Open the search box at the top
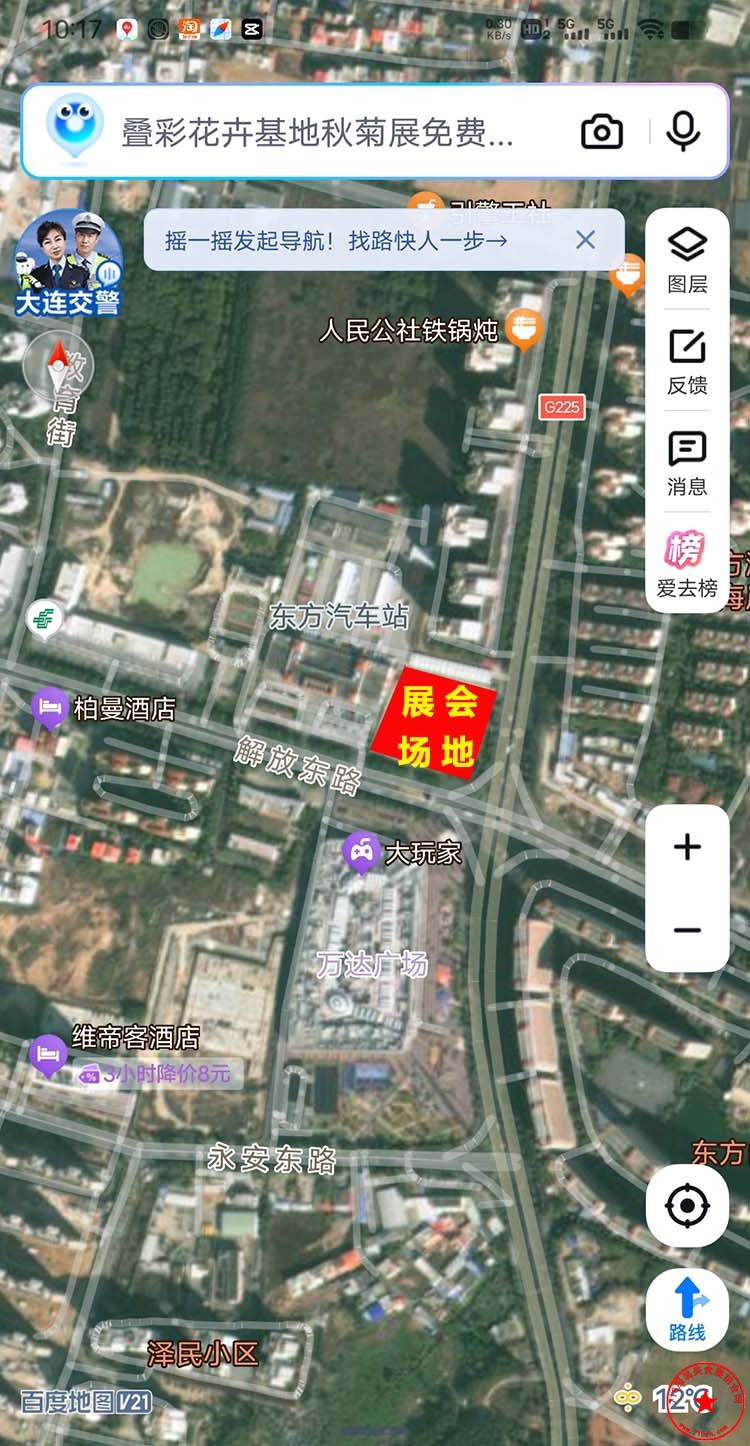This screenshot has width=750, height=1446. (318, 132)
